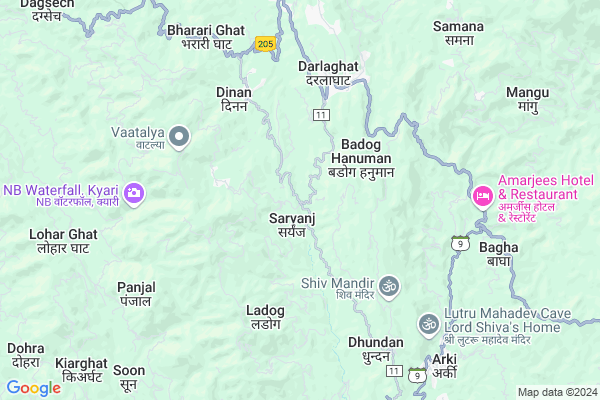600x400 pixels.
Task: Tap the Shiv Mandir temple marker
Action: pos(390,286)
